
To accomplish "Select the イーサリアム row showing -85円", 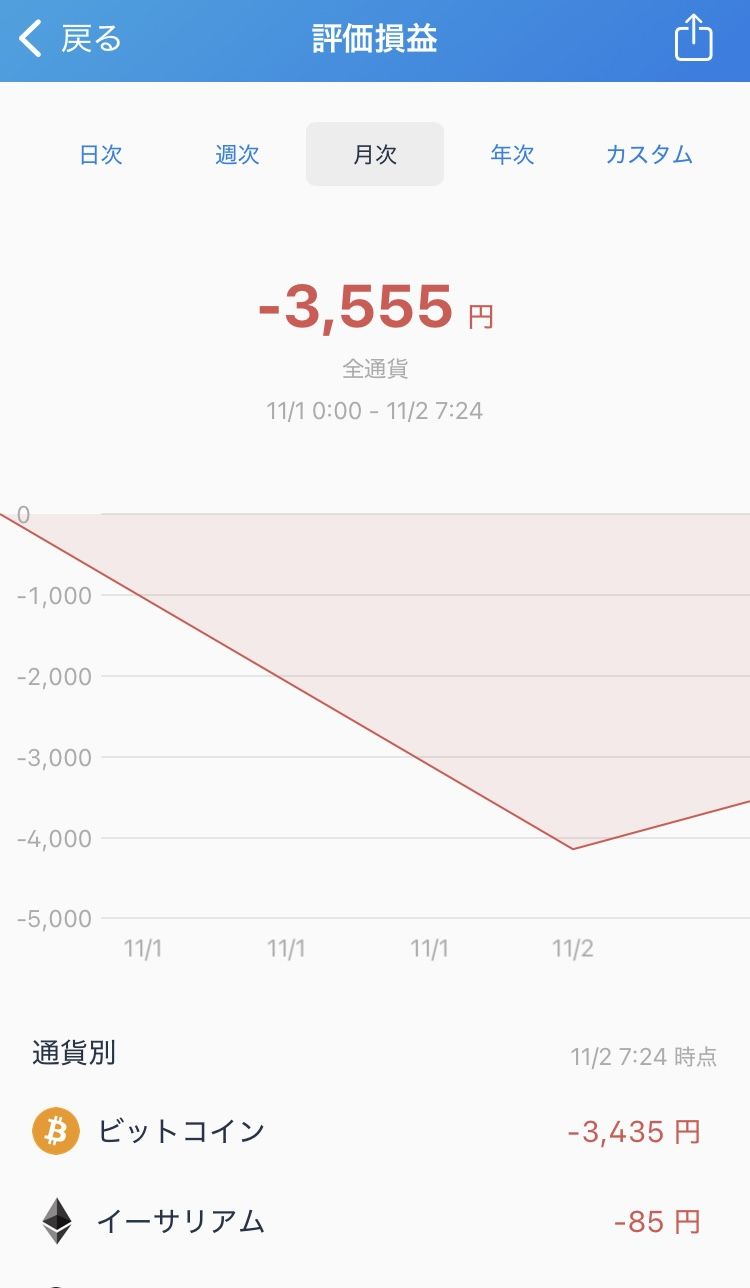I will coord(375,1221).
